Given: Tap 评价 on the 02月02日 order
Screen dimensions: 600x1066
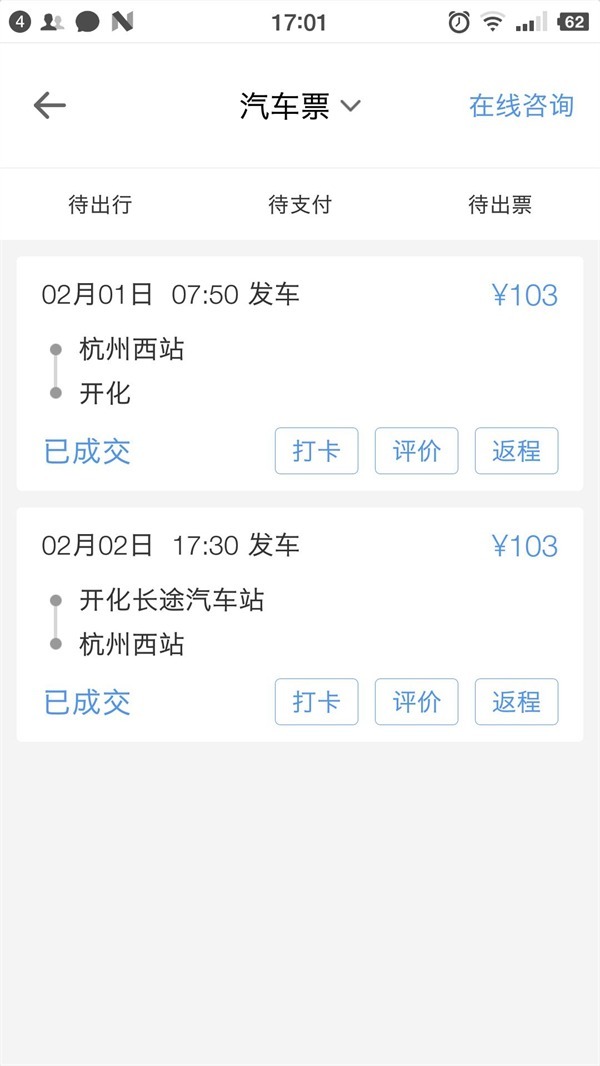Looking at the screenshot, I should point(416,702).
